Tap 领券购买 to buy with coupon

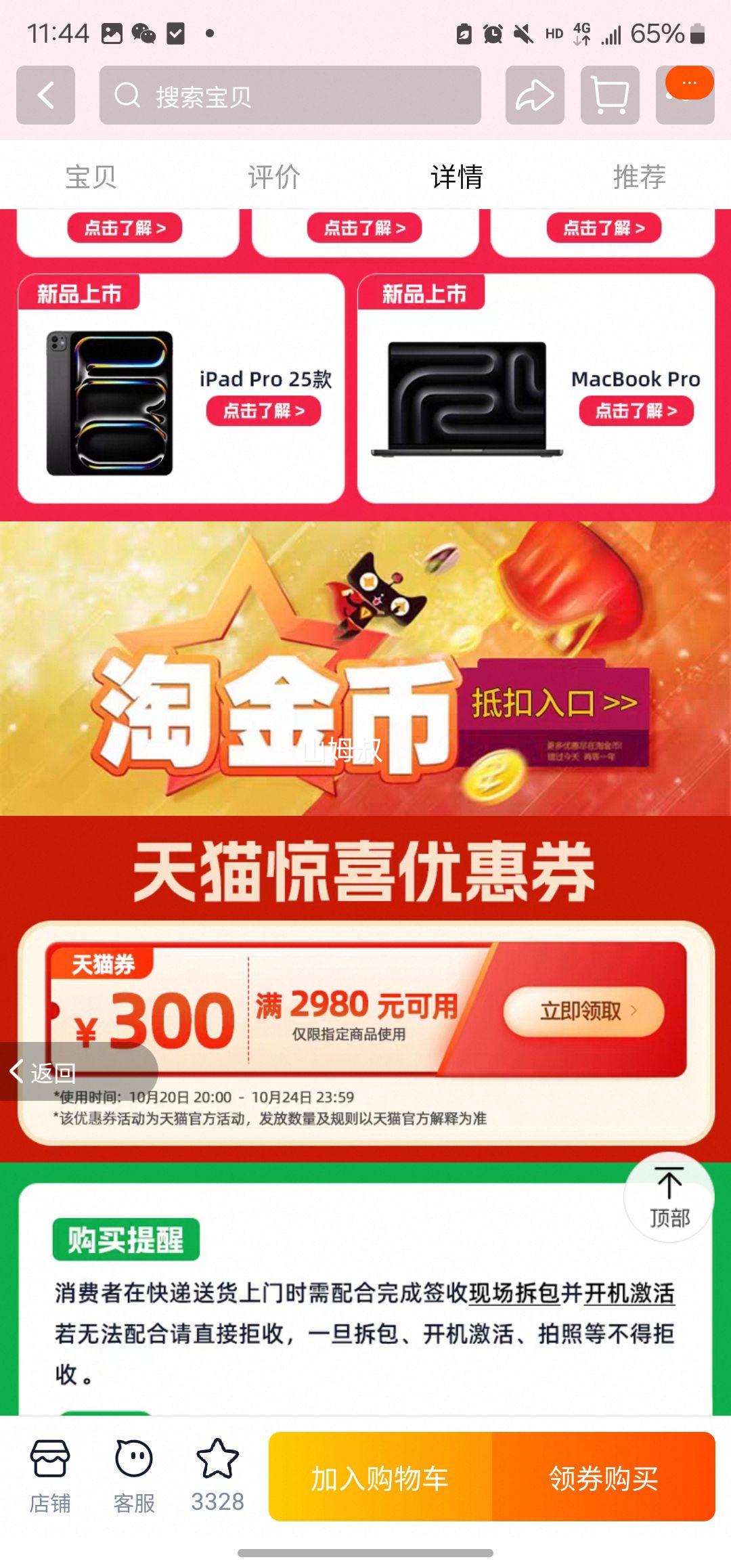pos(603,1478)
